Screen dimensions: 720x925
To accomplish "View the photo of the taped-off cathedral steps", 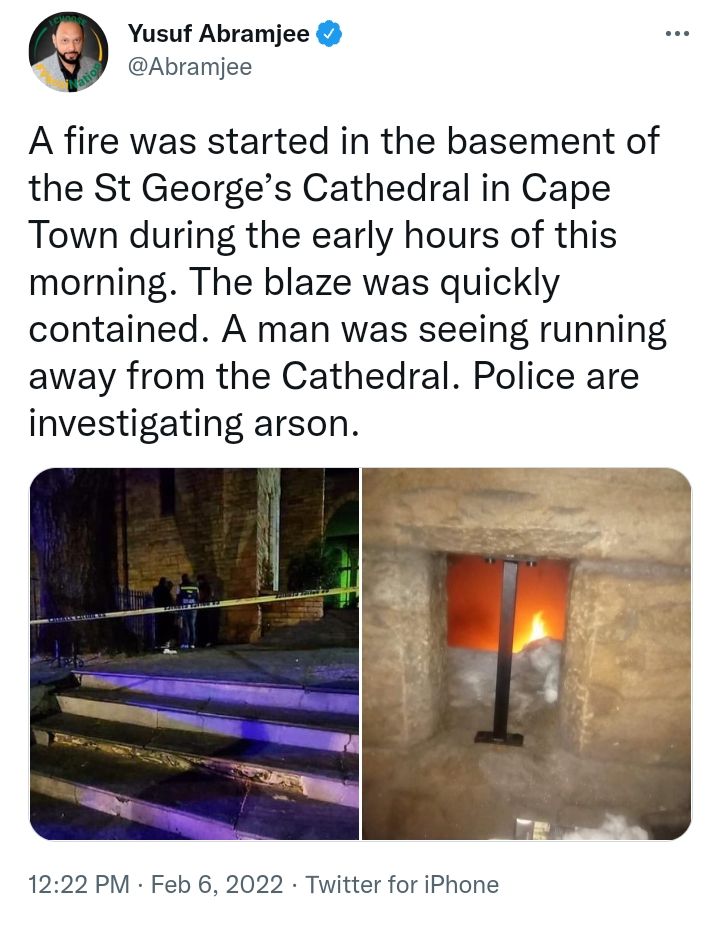I will point(194,653).
